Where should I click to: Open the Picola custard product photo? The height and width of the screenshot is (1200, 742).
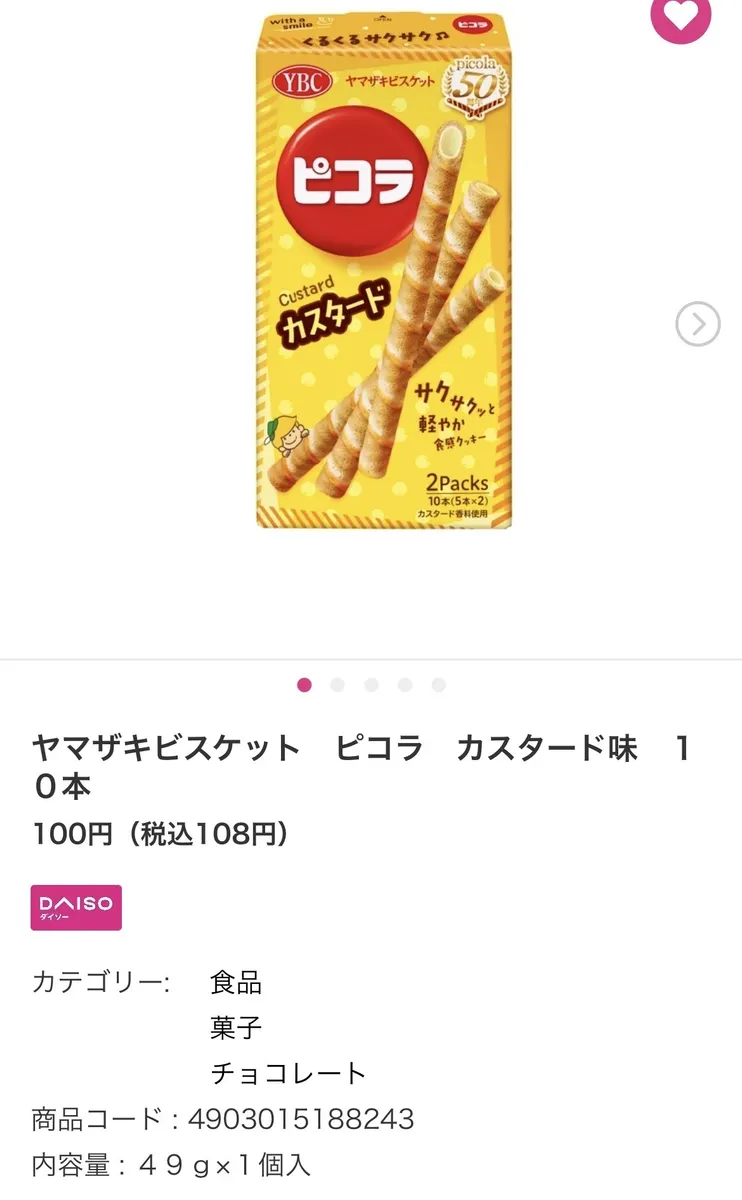click(384, 270)
